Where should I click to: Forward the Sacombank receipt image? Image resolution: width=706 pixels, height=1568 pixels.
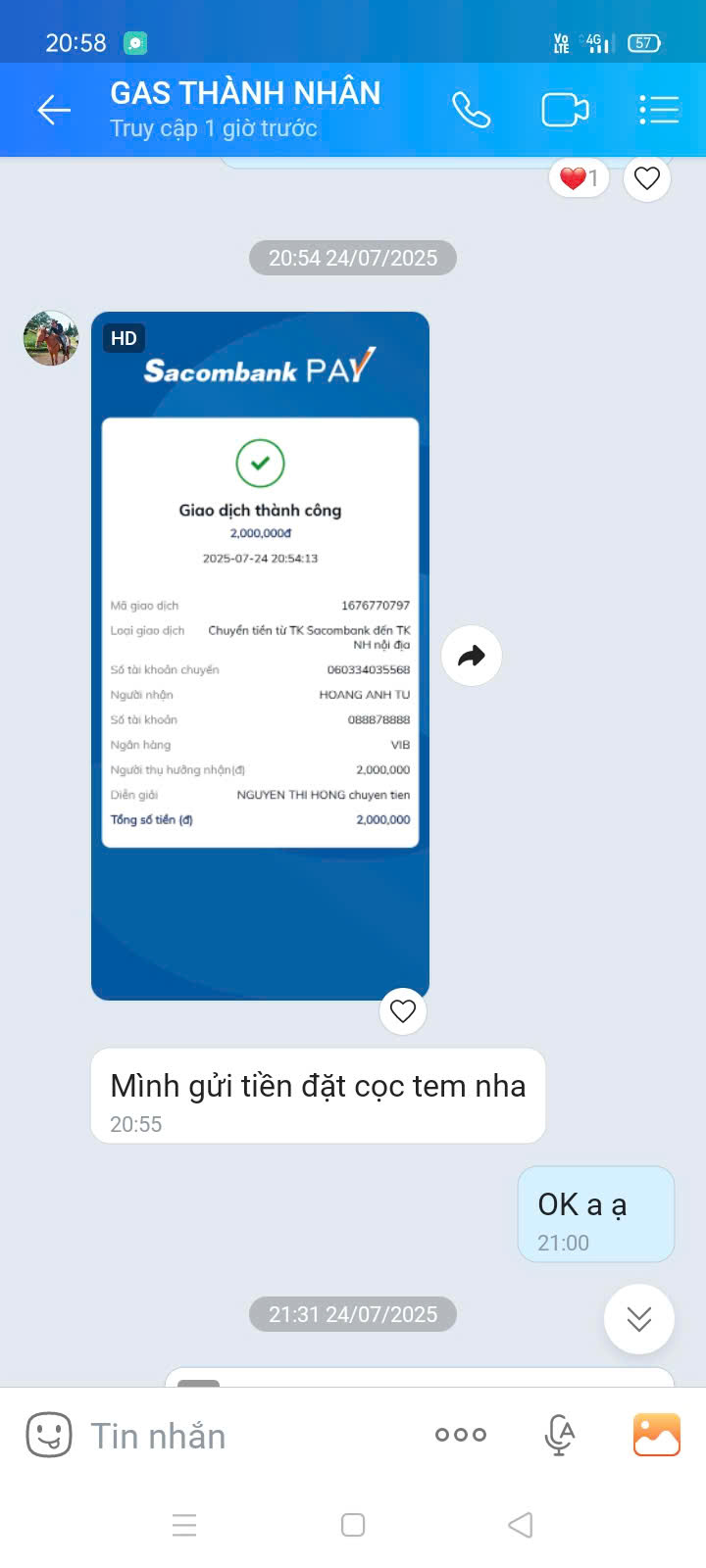coord(472,656)
